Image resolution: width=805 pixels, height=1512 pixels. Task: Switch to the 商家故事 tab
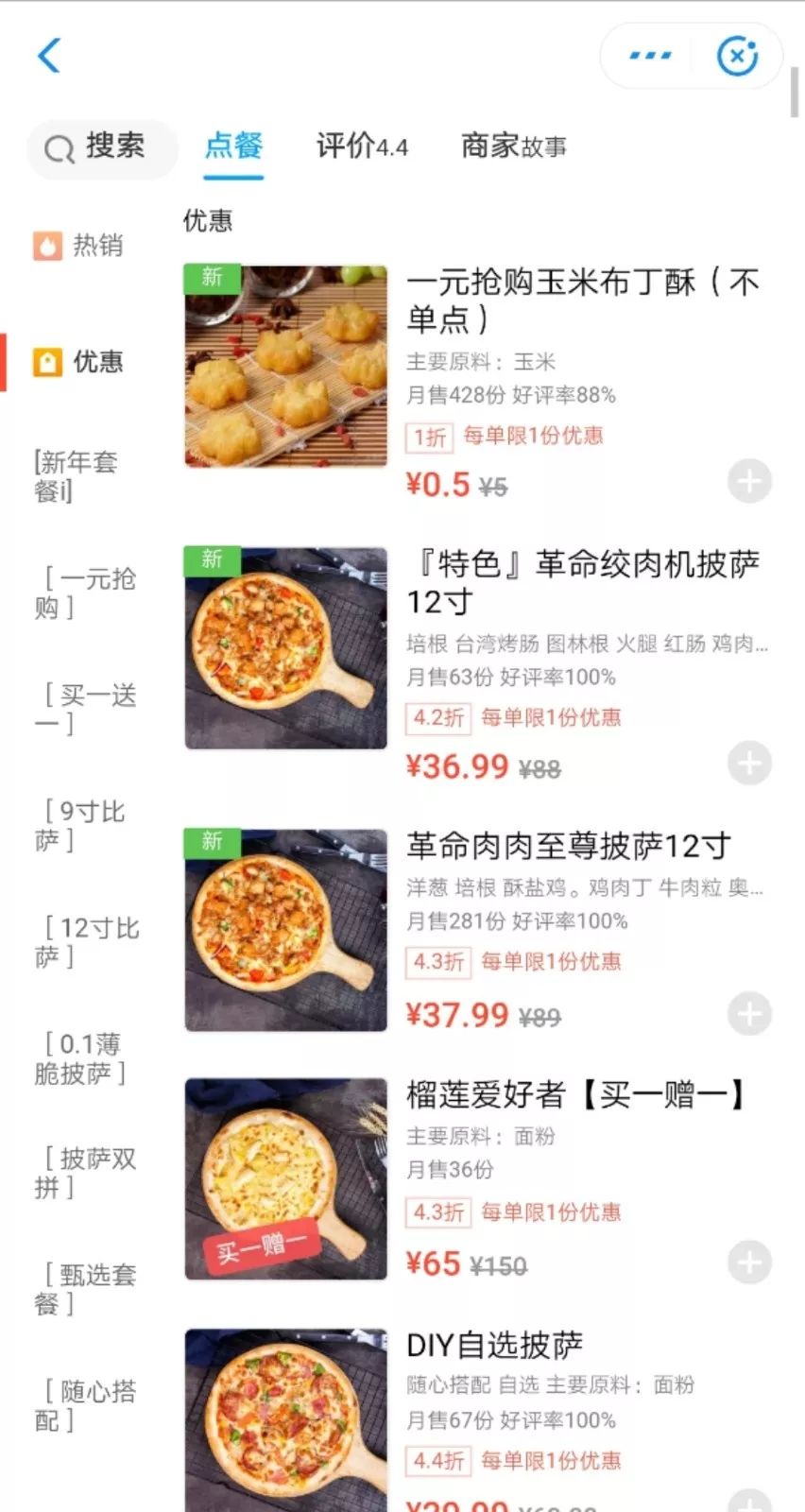point(513,146)
